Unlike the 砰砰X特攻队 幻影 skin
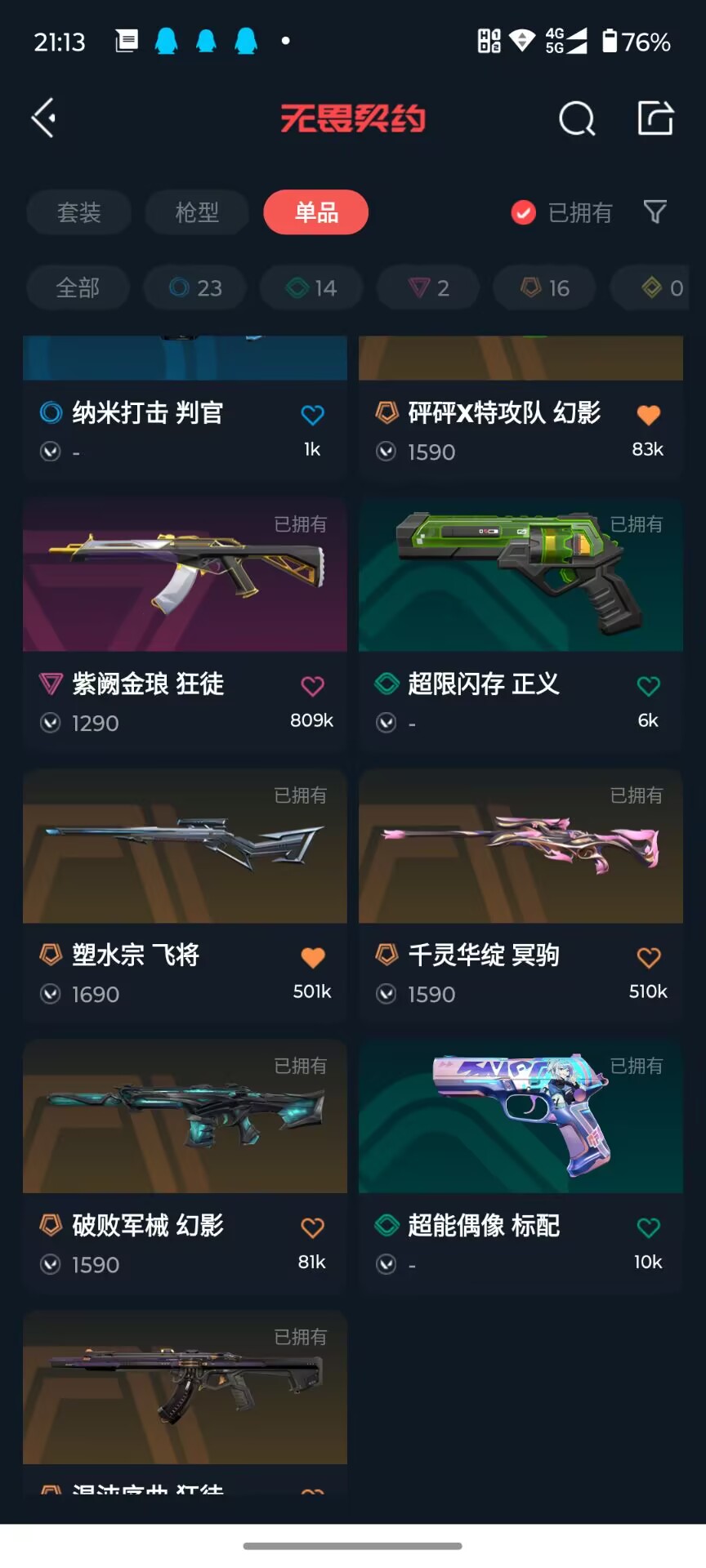 click(648, 415)
